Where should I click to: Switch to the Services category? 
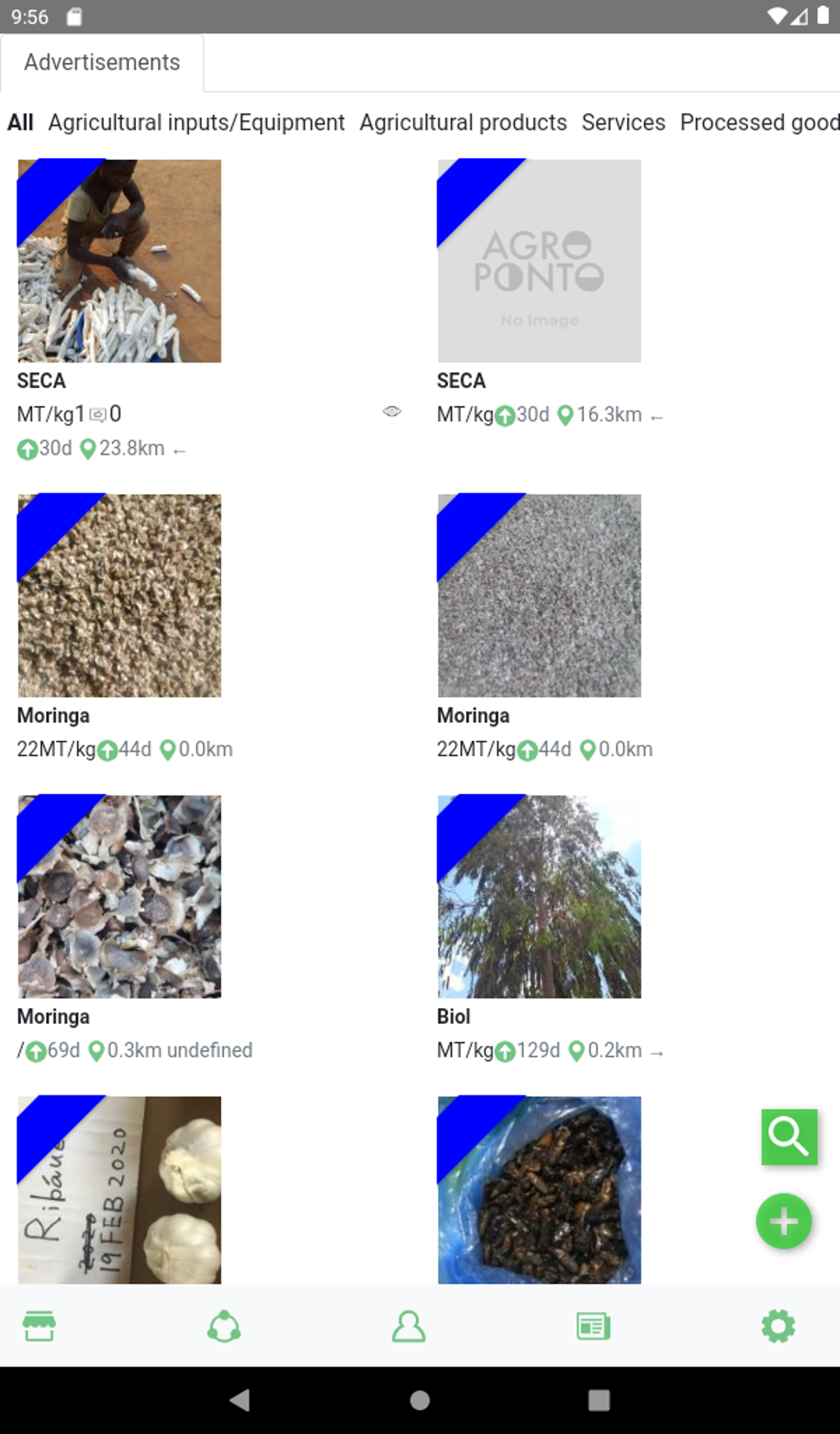(x=623, y=123)
